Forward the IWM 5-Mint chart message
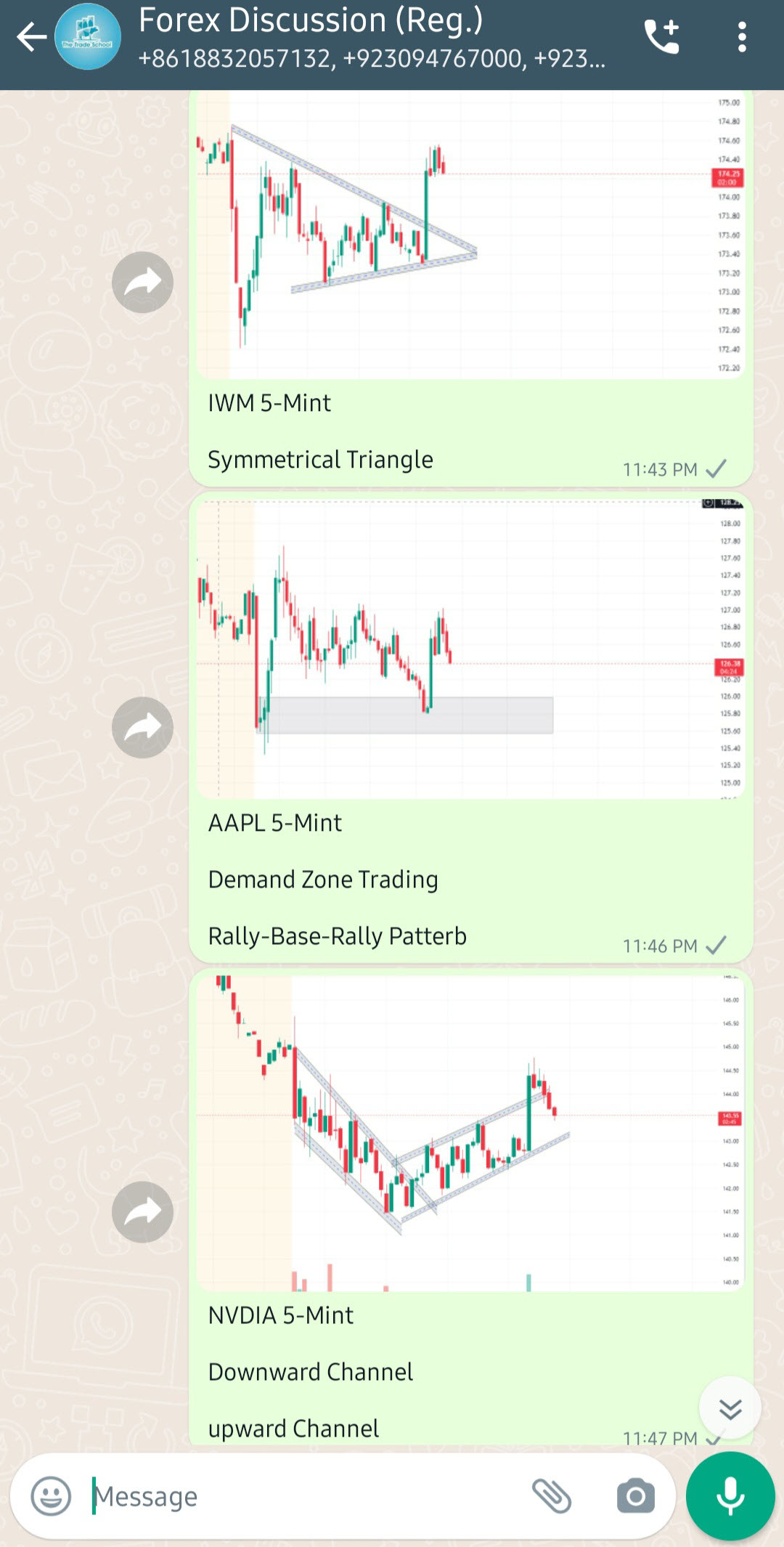 [142, 283]
